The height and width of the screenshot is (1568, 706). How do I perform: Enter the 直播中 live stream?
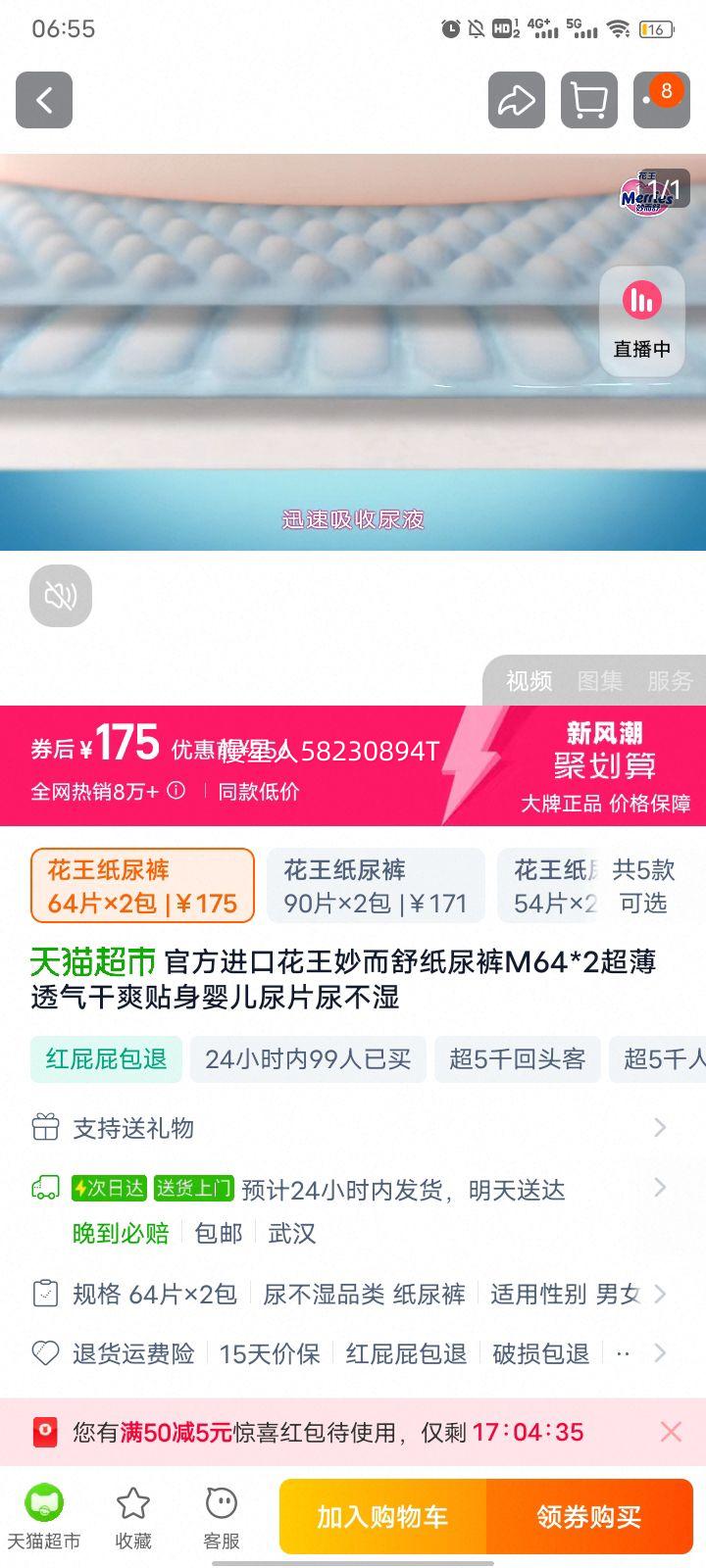click(x=641, y=319)
